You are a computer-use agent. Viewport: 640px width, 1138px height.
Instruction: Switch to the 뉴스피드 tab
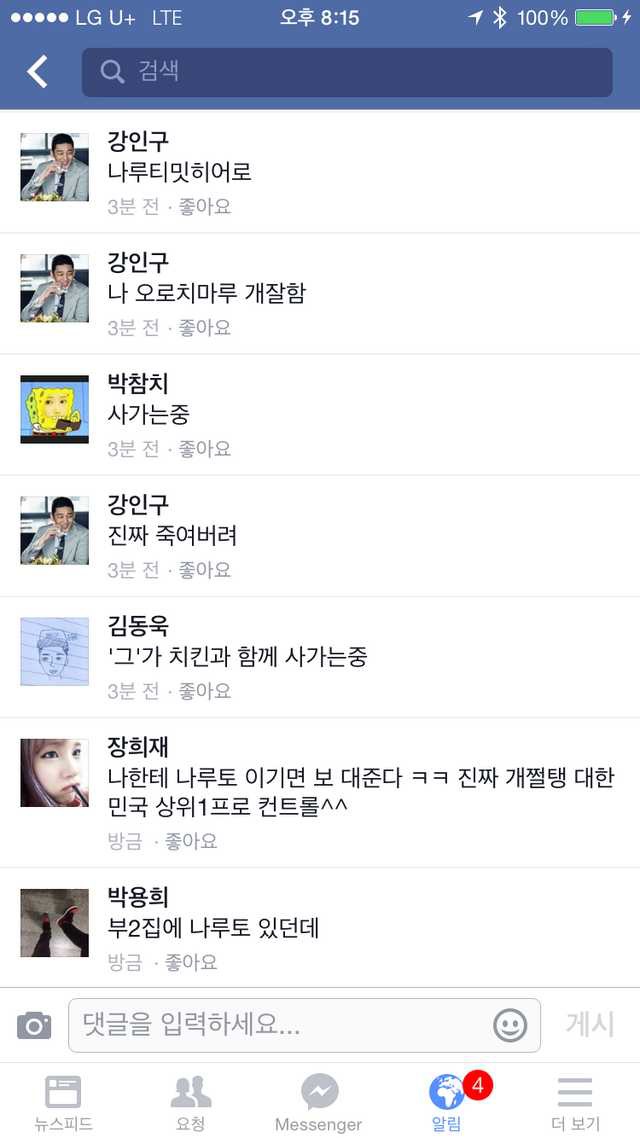pos(63,1103)
